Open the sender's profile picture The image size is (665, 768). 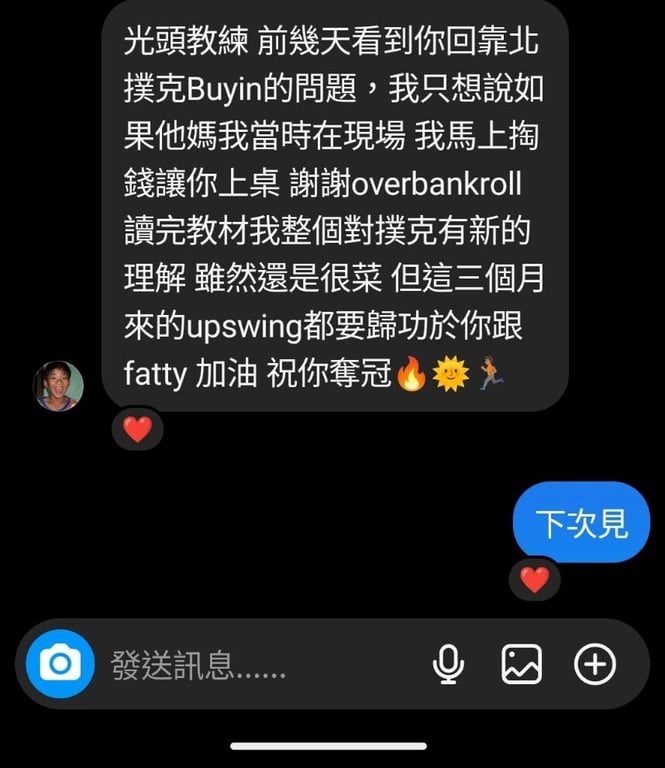tap(58, 386)
